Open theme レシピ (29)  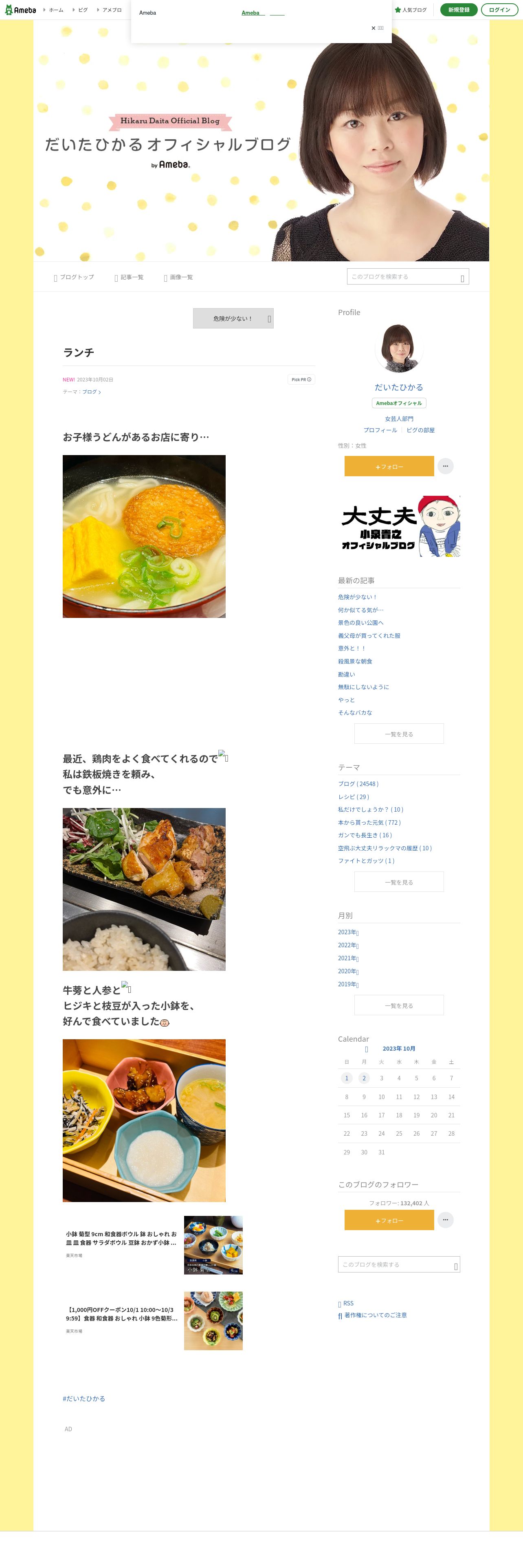(x=353, y=797)
